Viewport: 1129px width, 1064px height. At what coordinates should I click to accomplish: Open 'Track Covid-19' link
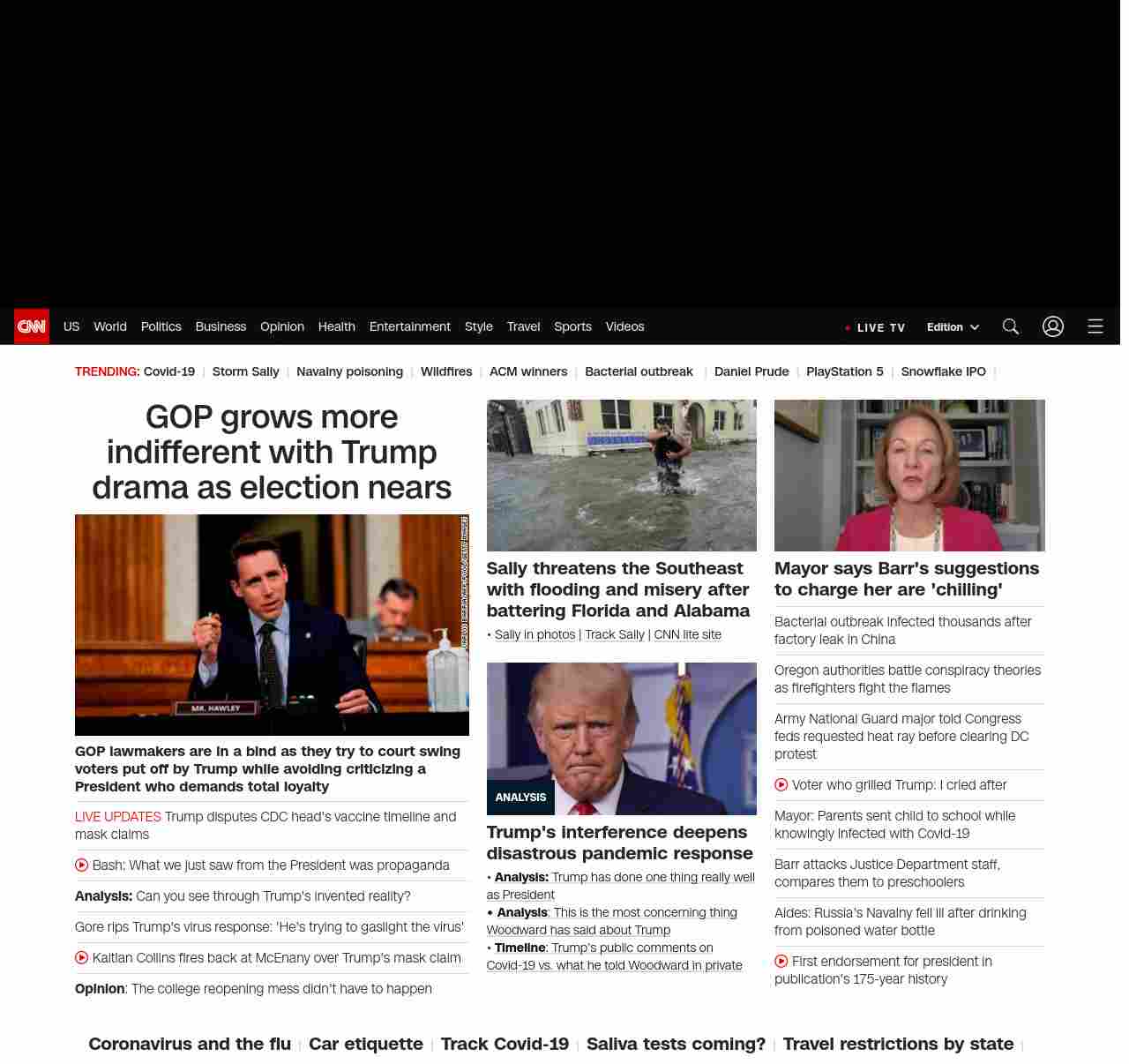(x=505, y=1044)
